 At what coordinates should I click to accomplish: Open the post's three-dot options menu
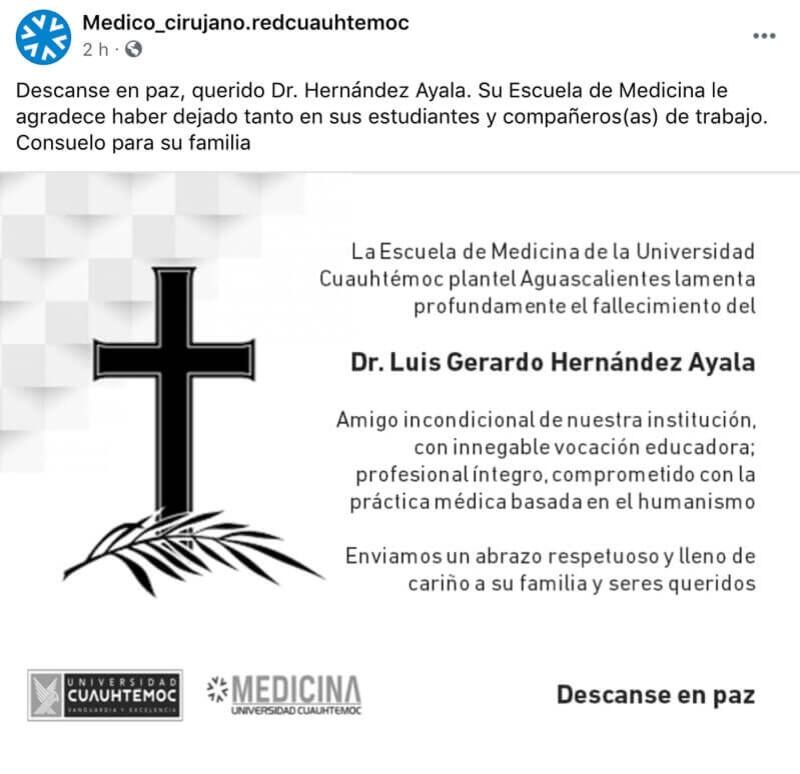click(764, 36)
